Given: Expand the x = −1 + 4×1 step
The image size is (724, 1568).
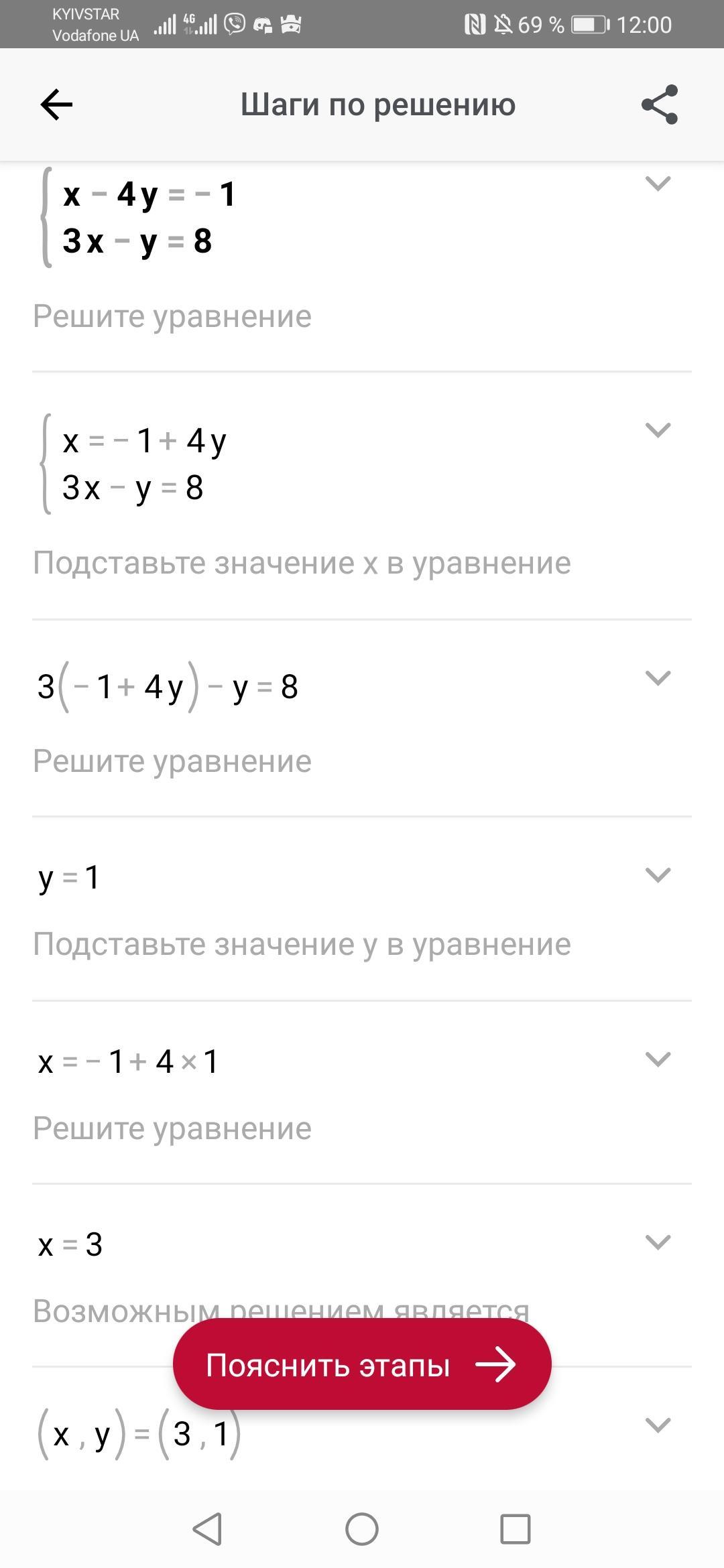Looking at the screenshot, I should [658, 1059].
